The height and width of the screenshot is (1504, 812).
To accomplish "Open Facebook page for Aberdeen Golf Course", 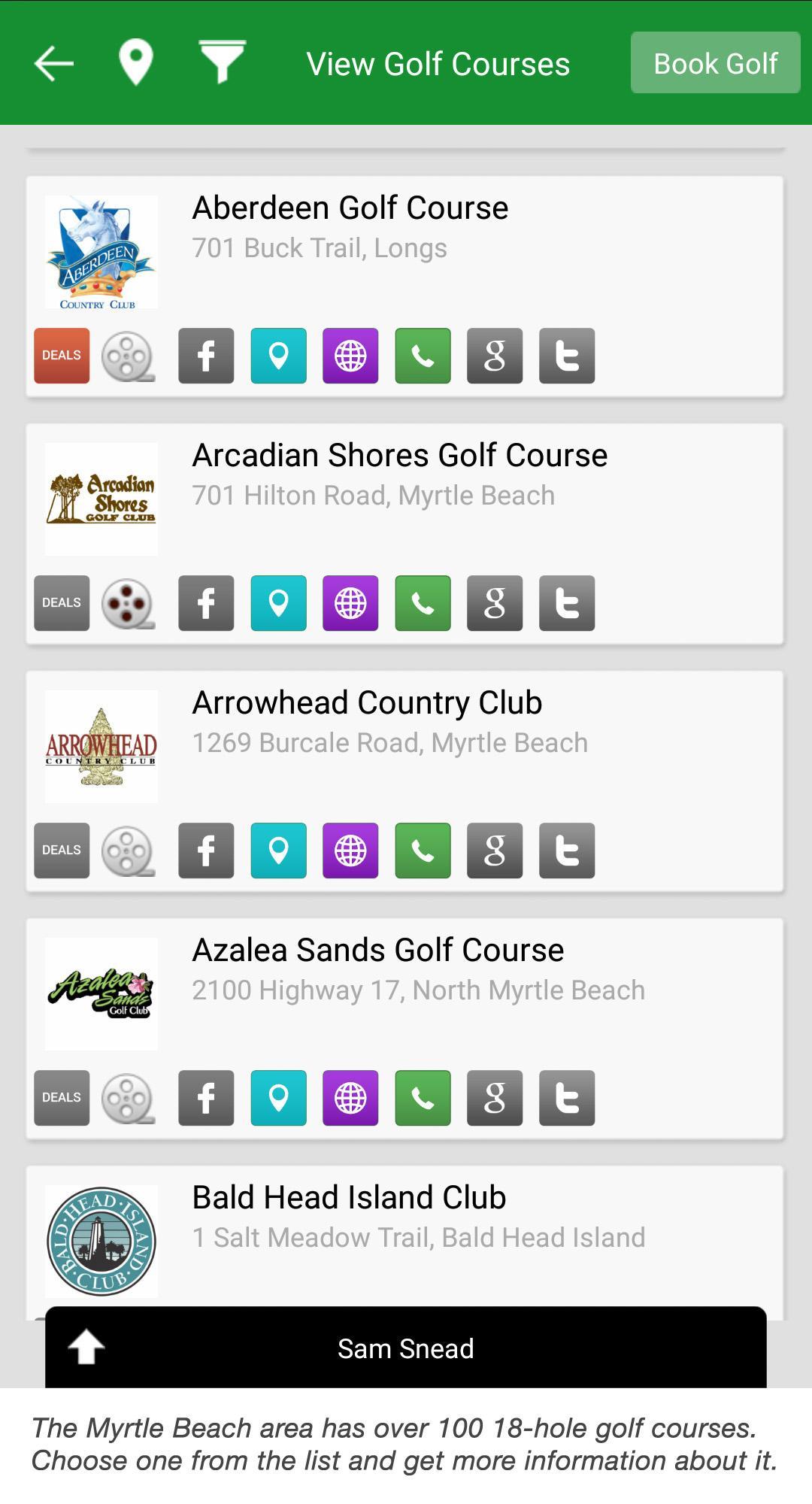I will click(x=205, y=356).
